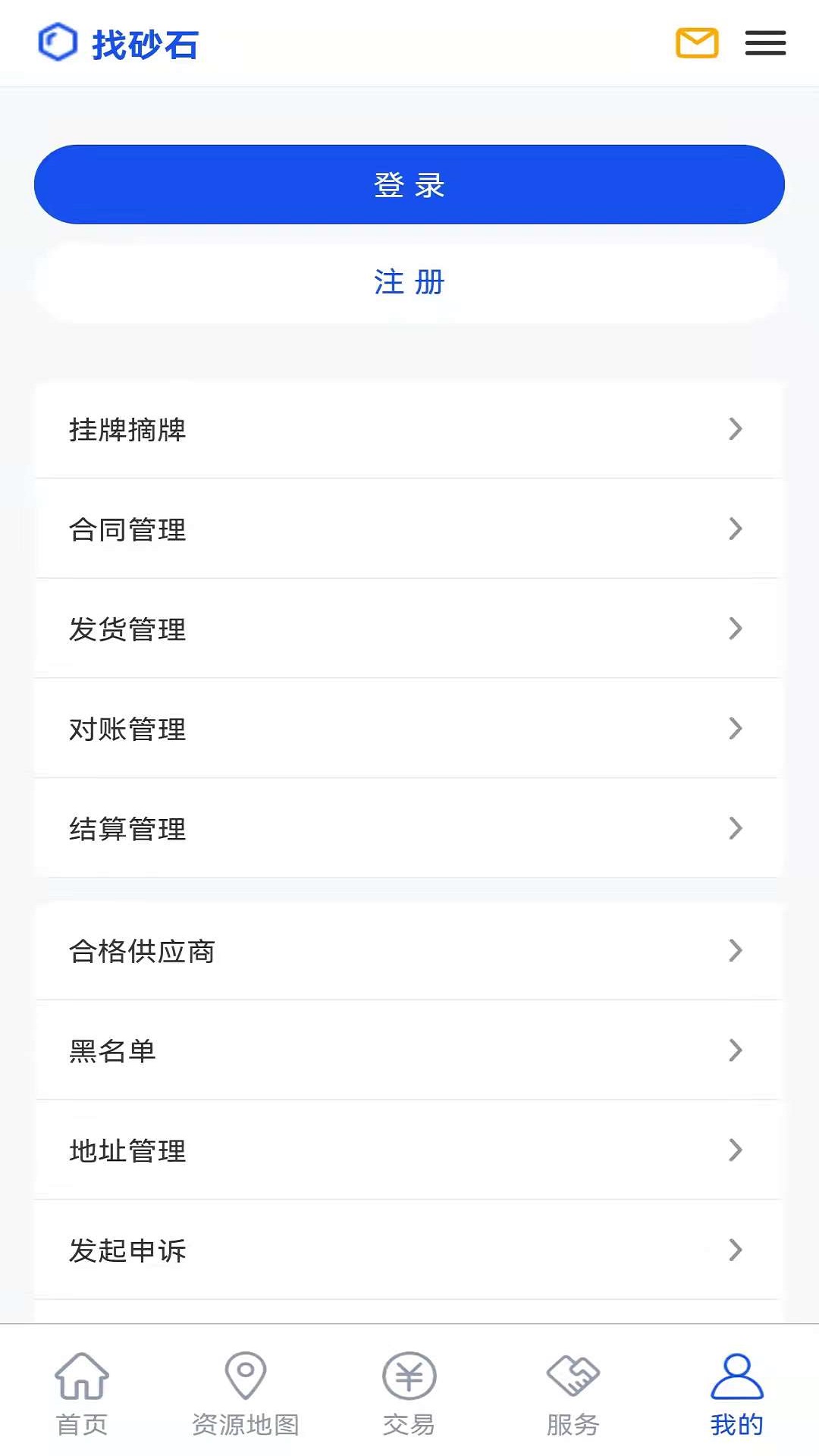Tap the 登录 login button
Image resolution: width=819 pixels, height=1456 pixels.
[409, 184]
